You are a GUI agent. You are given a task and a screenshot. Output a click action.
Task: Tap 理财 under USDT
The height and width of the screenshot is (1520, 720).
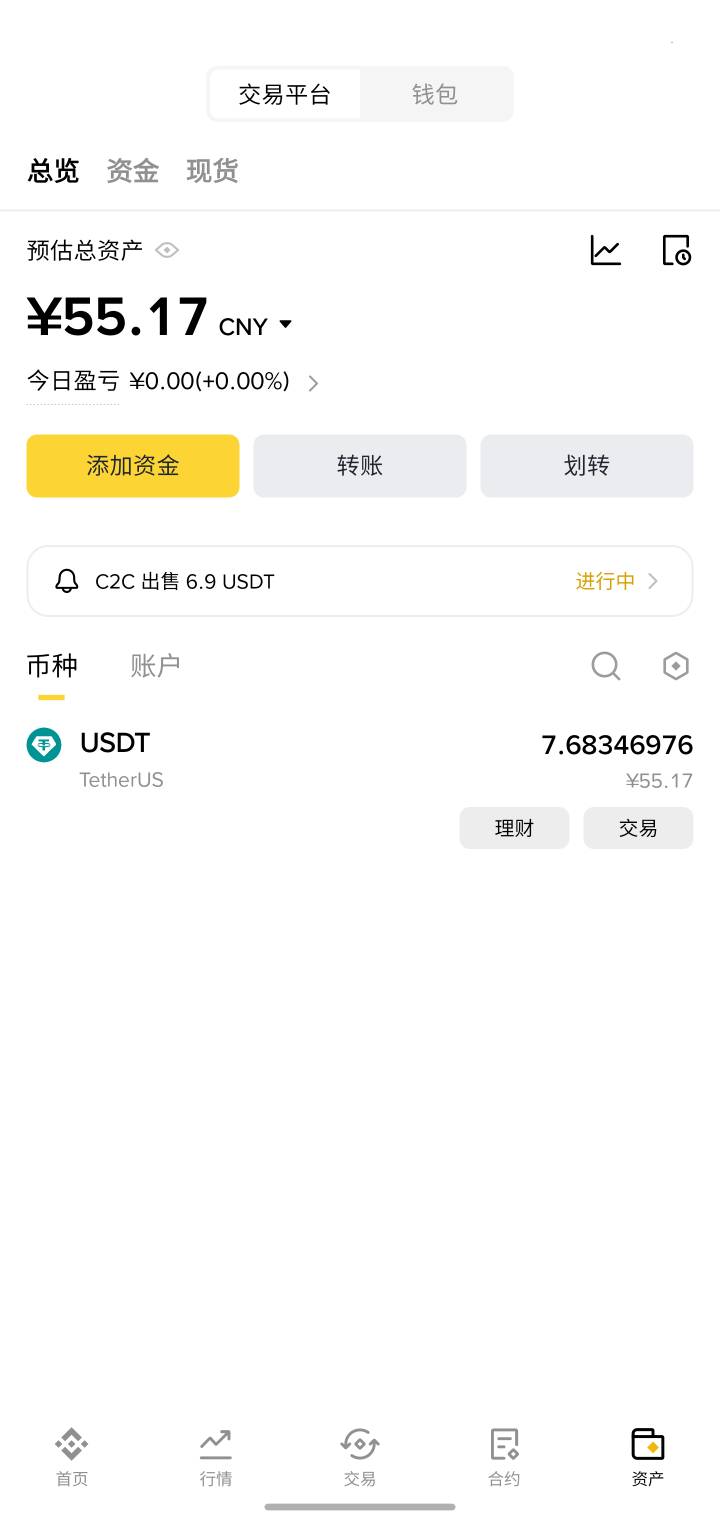point(514,828)
